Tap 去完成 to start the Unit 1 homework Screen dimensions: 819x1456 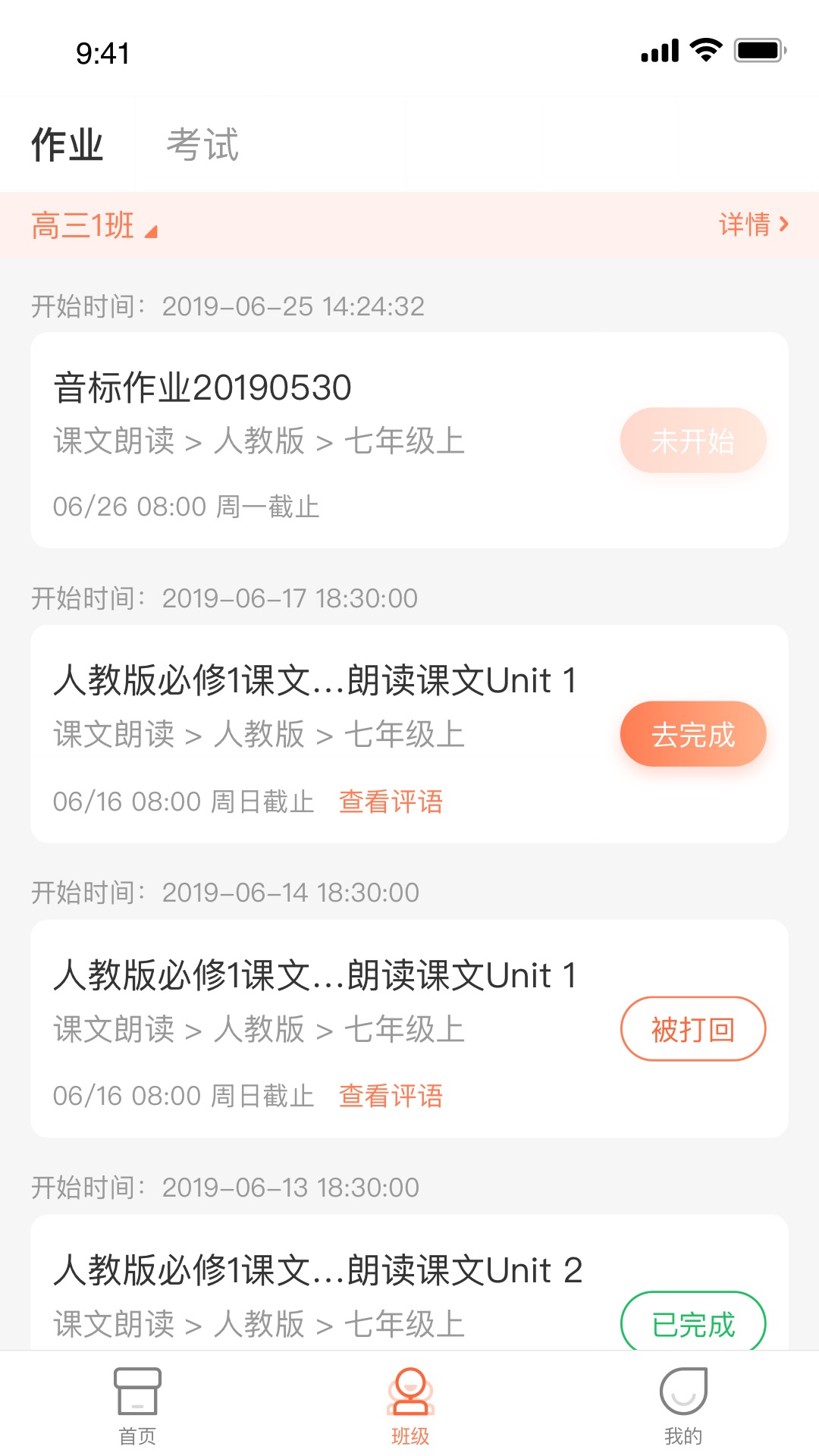tap(694, 733)
